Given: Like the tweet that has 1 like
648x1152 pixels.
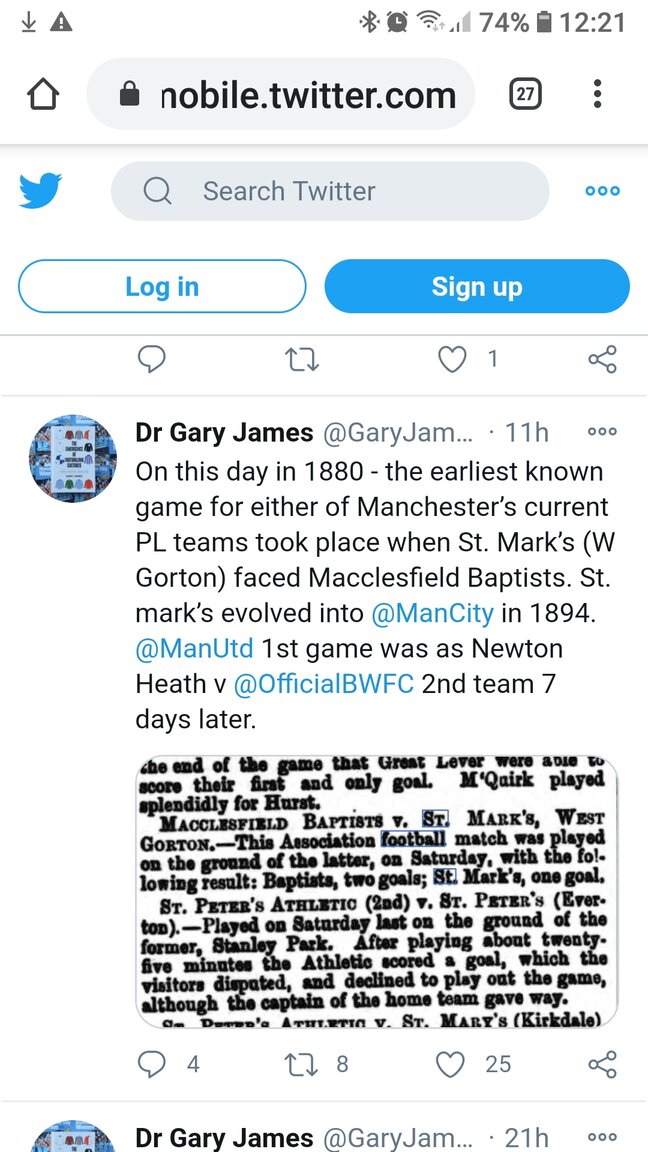Looking at the screenshot, I should [x=453, y=359].
